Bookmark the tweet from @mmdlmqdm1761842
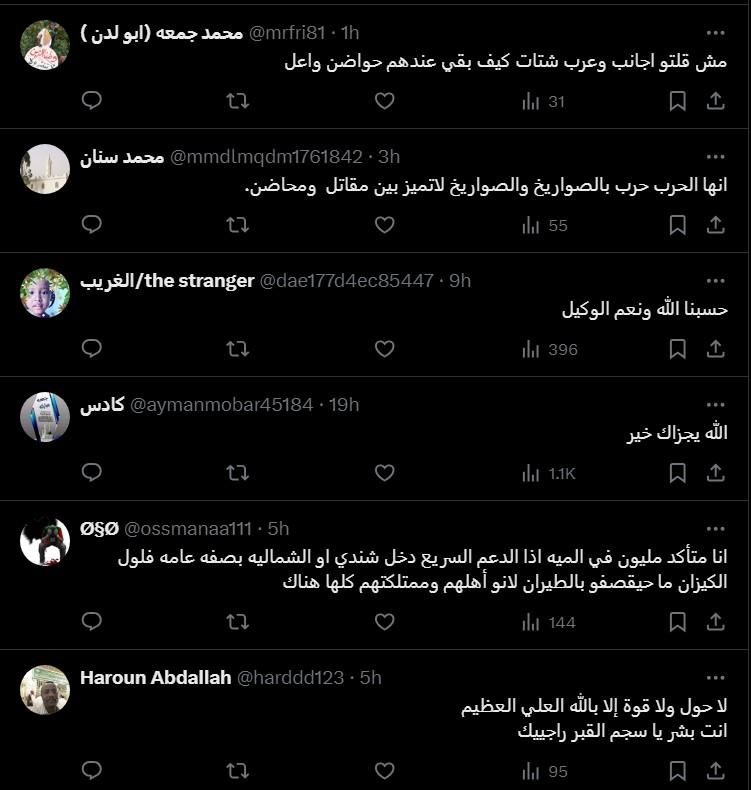Image resolution: width=751 pixels, height=790 pixels. [x=677, y=225]
